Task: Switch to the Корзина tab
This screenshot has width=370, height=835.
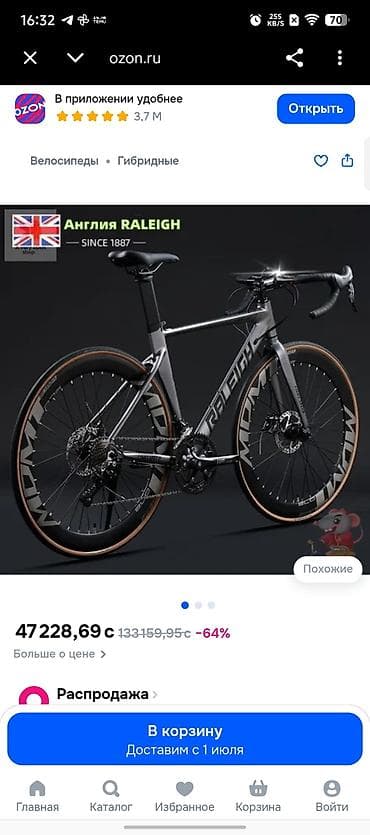Action: pos(258,796)
